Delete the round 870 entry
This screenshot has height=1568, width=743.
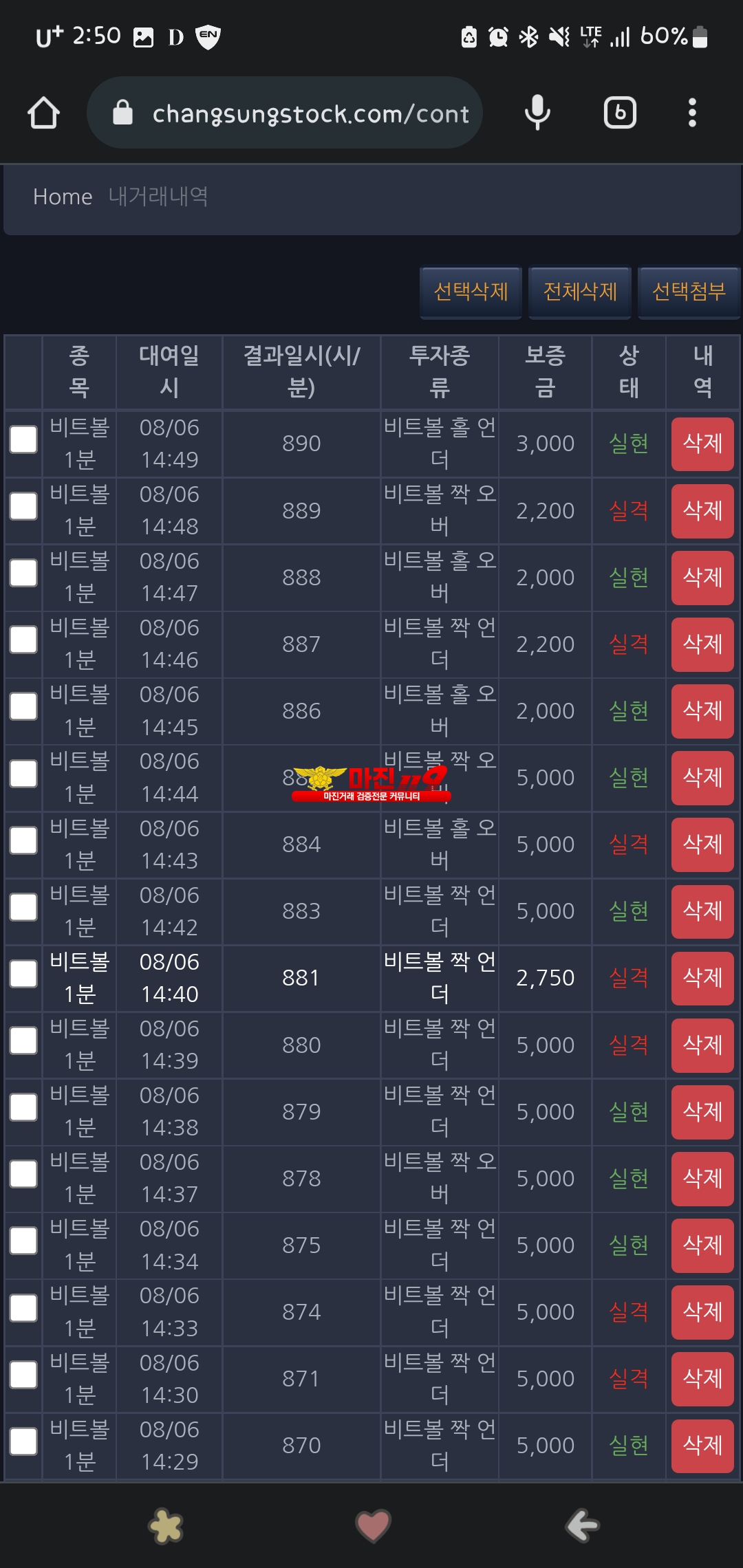tap(702, 1446)
